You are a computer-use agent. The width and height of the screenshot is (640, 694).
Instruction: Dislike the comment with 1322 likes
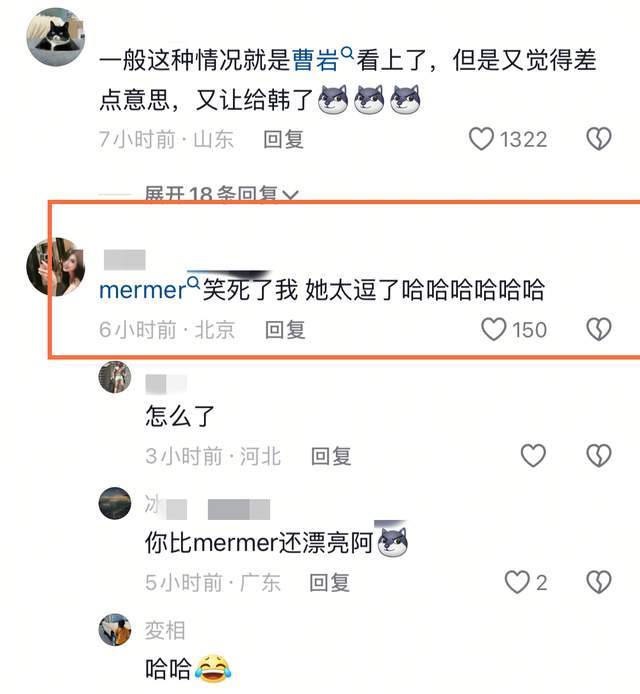pyautogui.click(x=598, y=139)
